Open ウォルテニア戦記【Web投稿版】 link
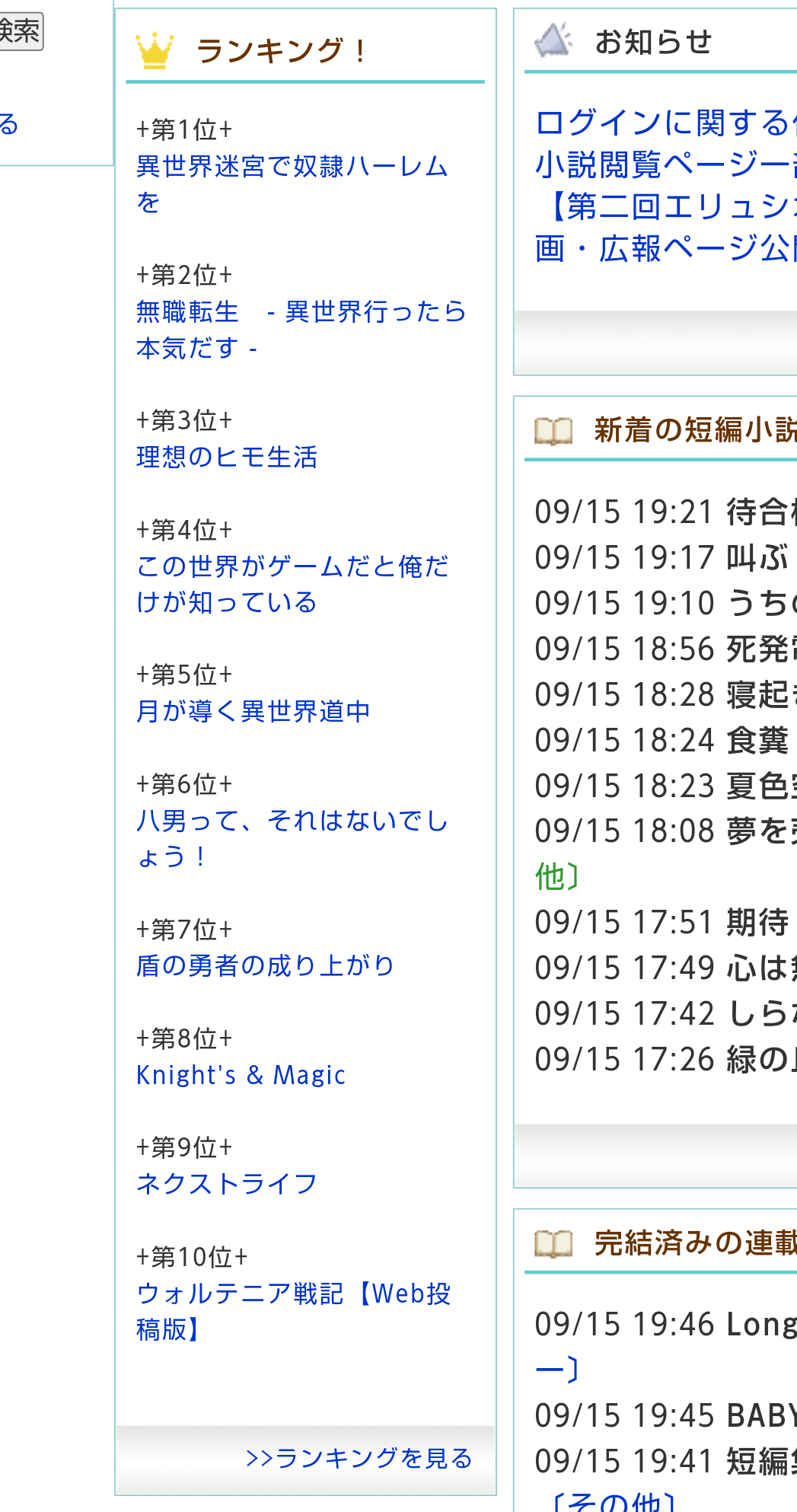797x1512 pixels. point(293,1311)
